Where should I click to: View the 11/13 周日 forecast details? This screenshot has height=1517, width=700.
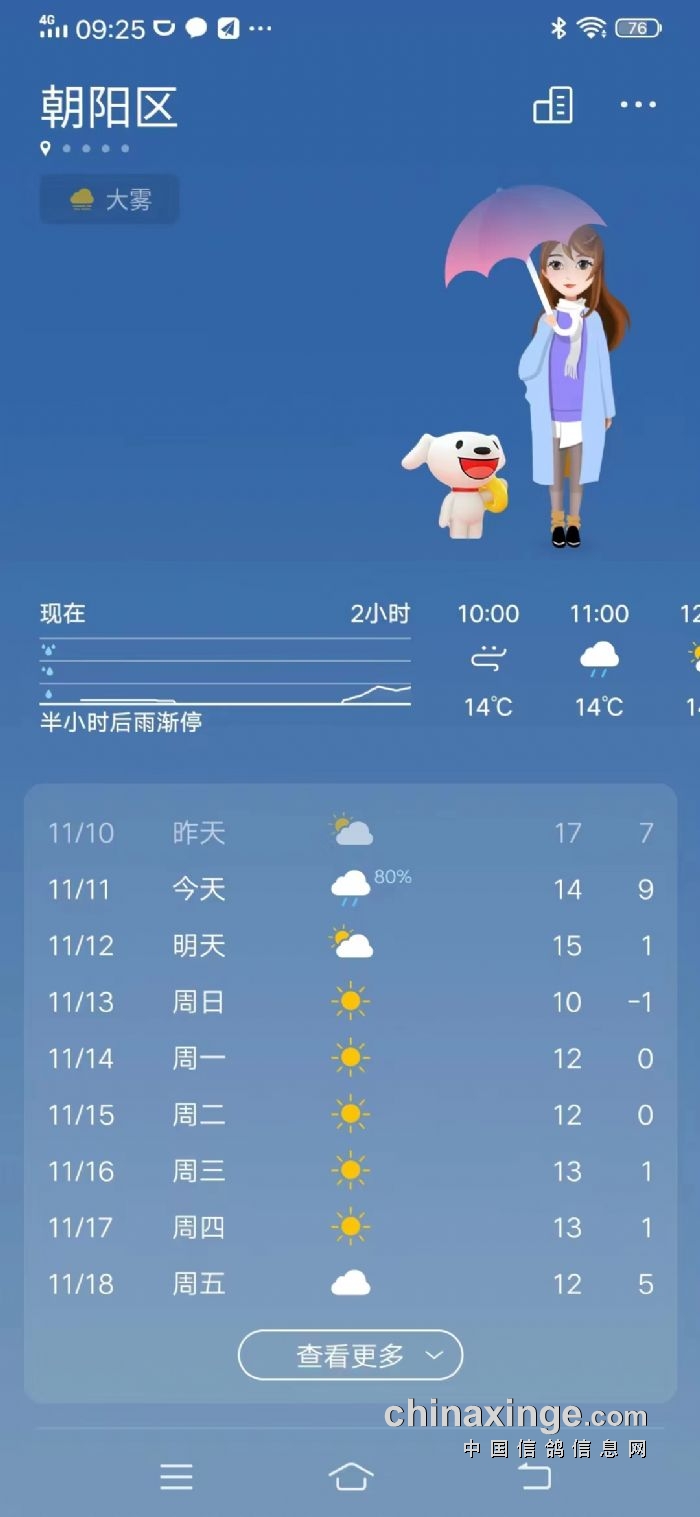(x=350, y=1001)
